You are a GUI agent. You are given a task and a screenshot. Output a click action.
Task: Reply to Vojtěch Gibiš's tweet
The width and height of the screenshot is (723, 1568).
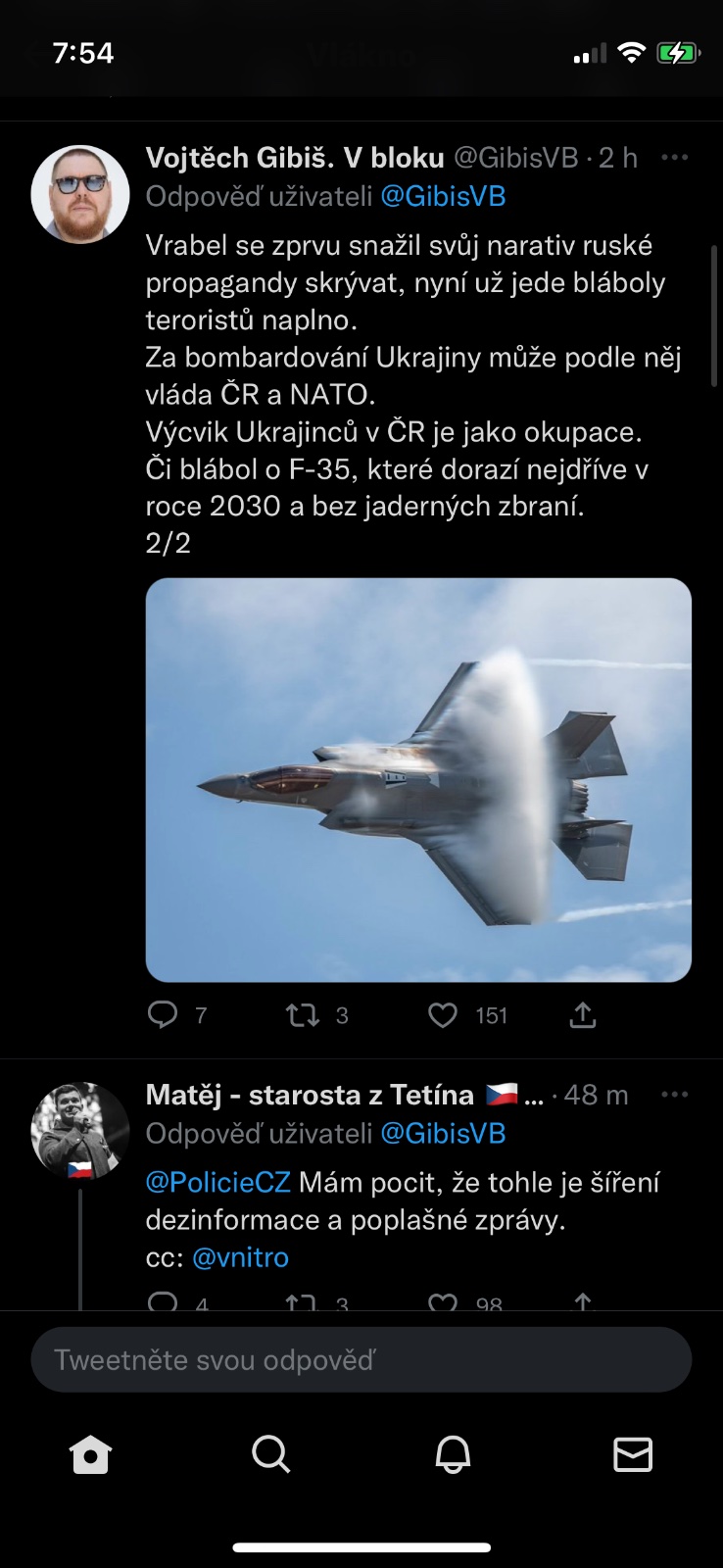(163, 1014)
